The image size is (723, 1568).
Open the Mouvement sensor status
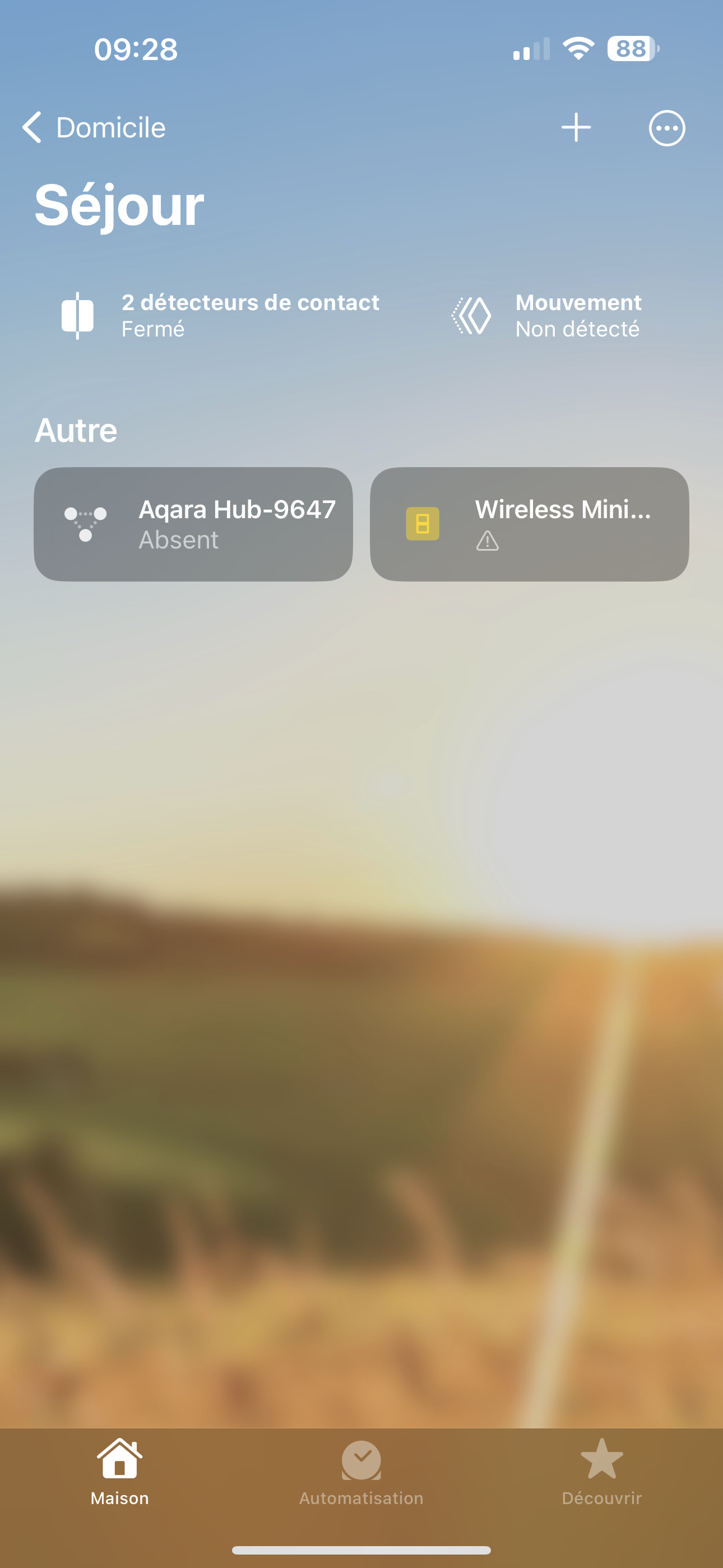click(x=546, y=315)
